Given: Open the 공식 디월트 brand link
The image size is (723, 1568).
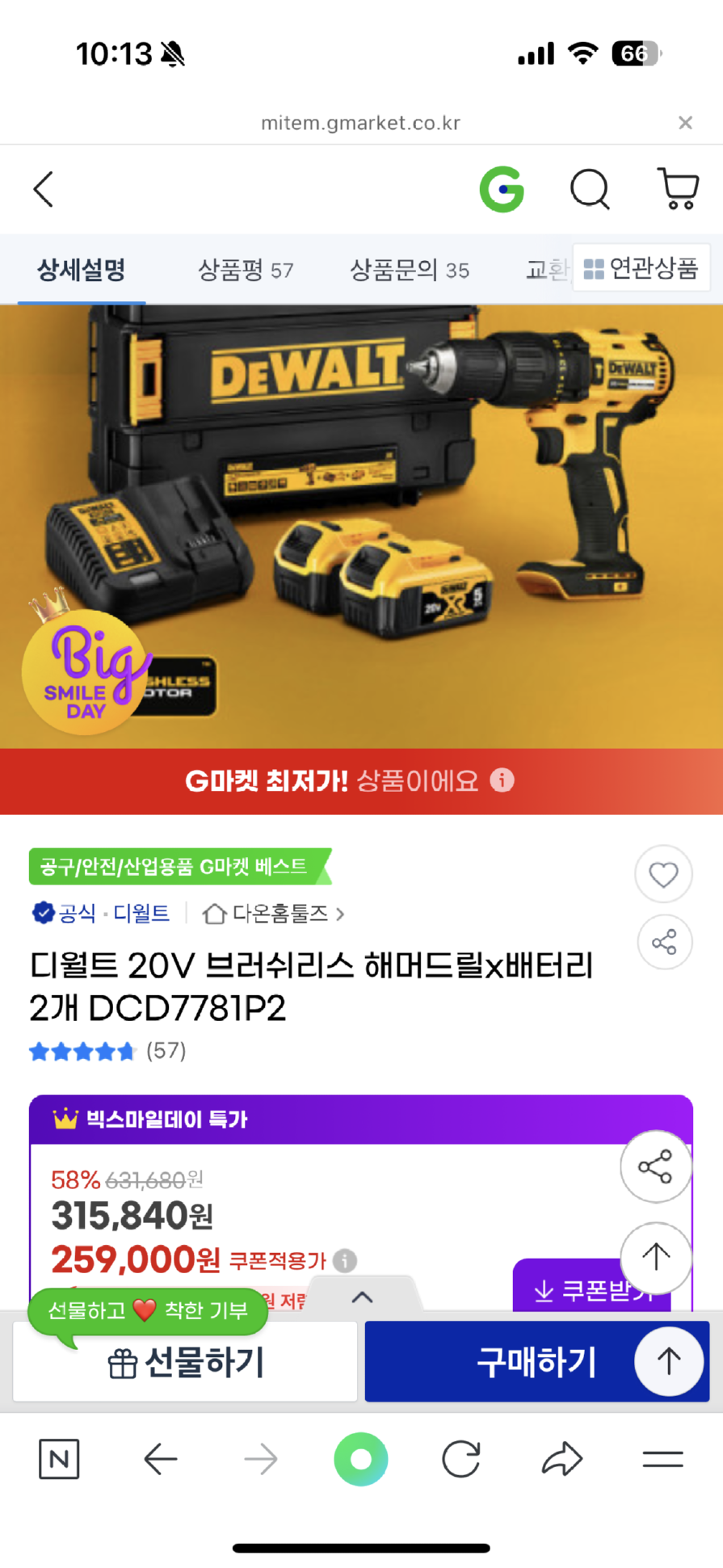Looking at the screenshot, I should coord(102,914).
